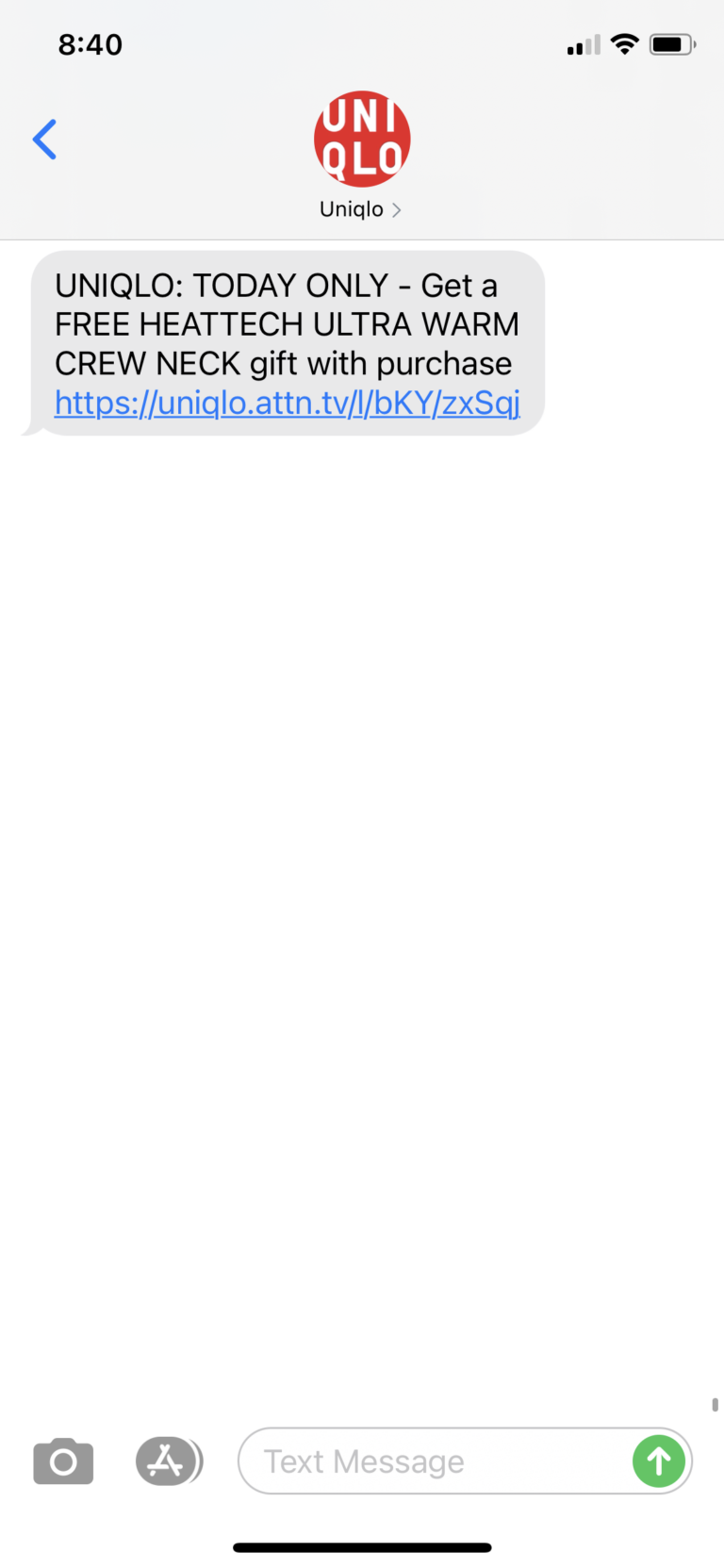Tap the clock showing 8:40

coord(90,43)
